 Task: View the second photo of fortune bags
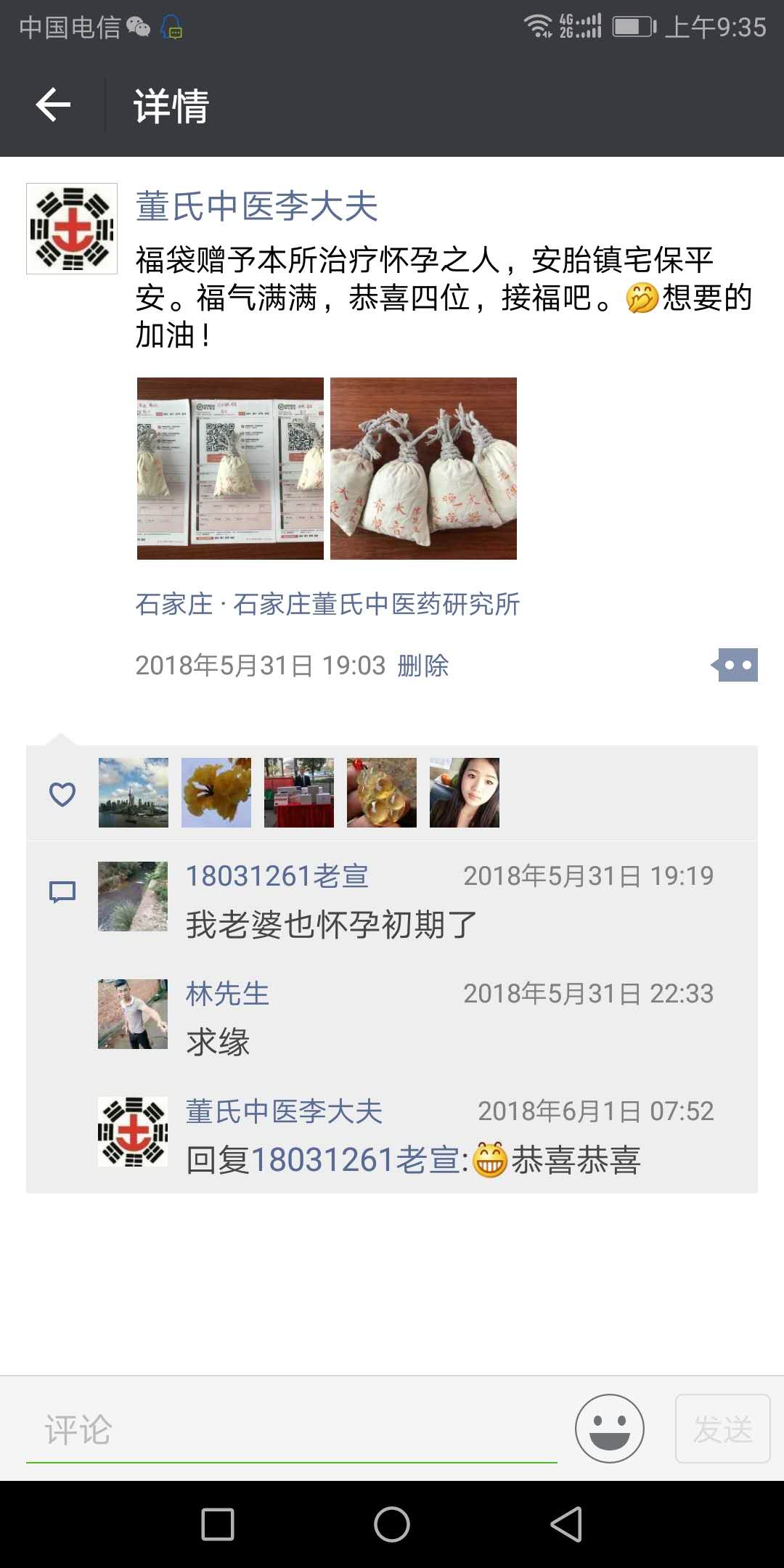[x=423, y=468]
